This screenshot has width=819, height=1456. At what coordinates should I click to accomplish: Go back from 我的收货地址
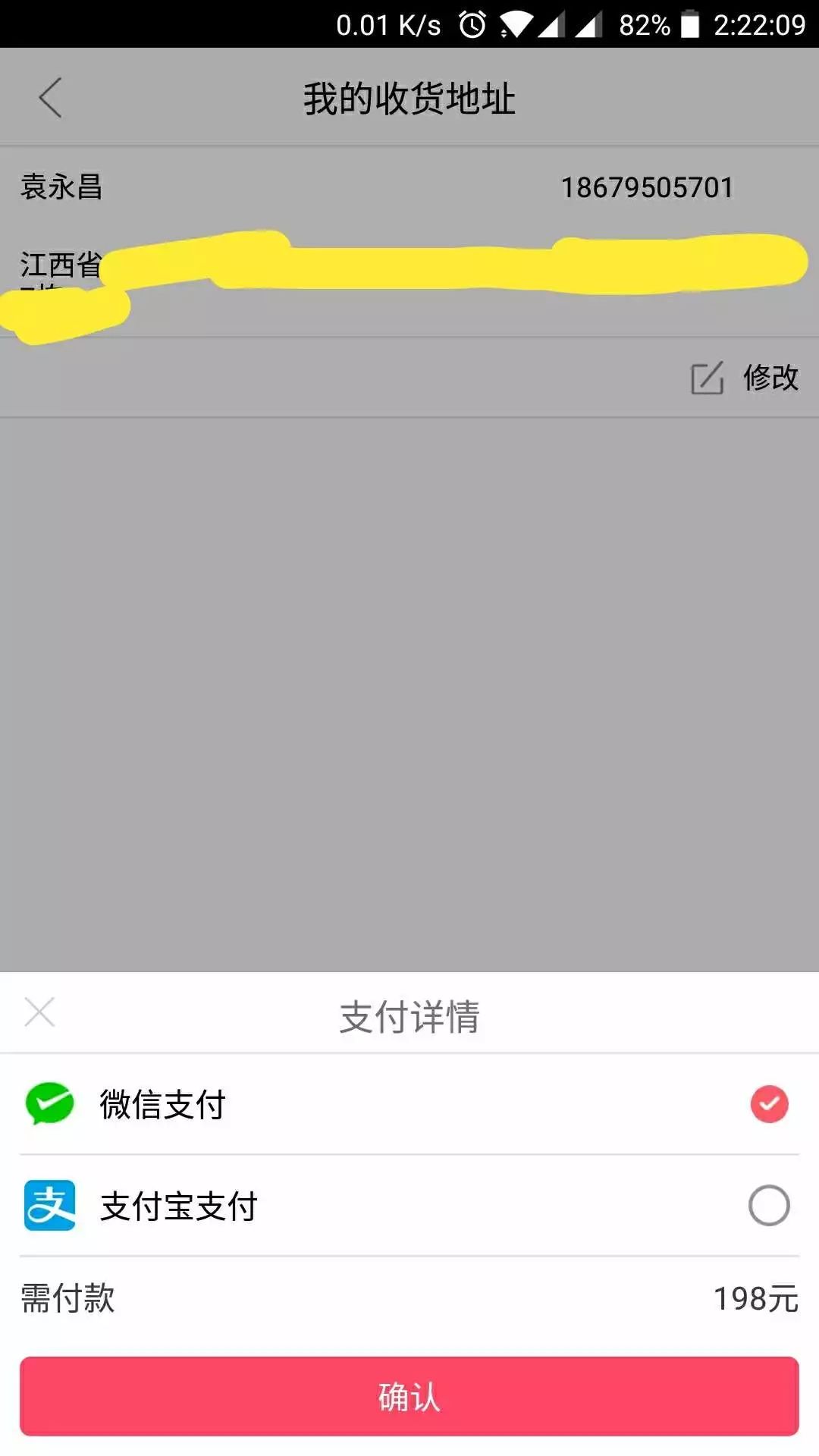point(50,98)
